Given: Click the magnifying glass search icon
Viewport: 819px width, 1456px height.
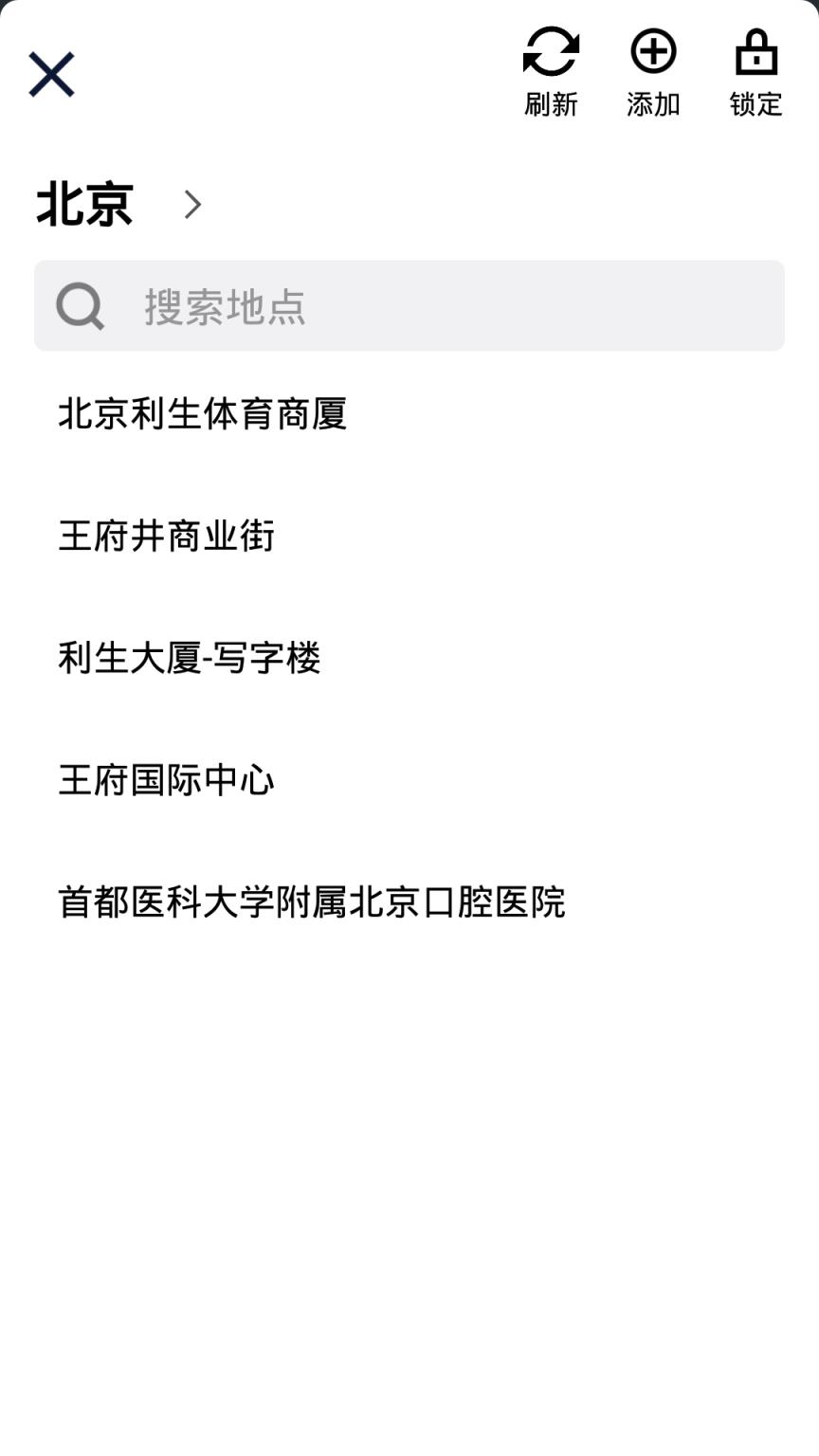Looking at the screenshot, I should tap(80, 305).
